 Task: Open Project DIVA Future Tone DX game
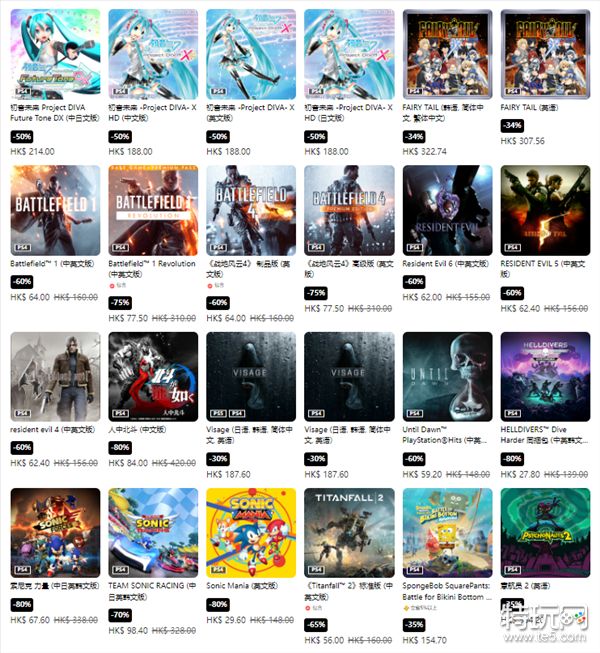pyautogui.click(x=55, y=55)
